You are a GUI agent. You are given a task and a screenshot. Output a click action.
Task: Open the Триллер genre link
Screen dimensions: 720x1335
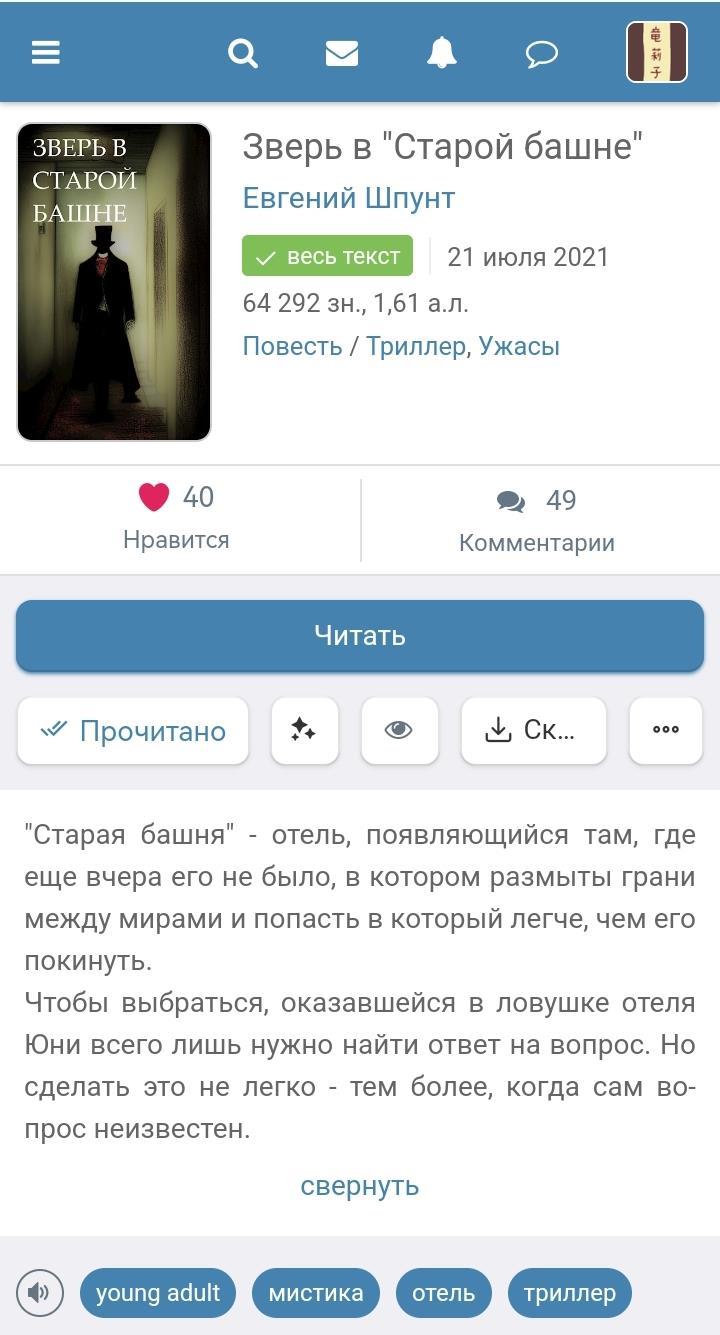[x=415, y=346]
